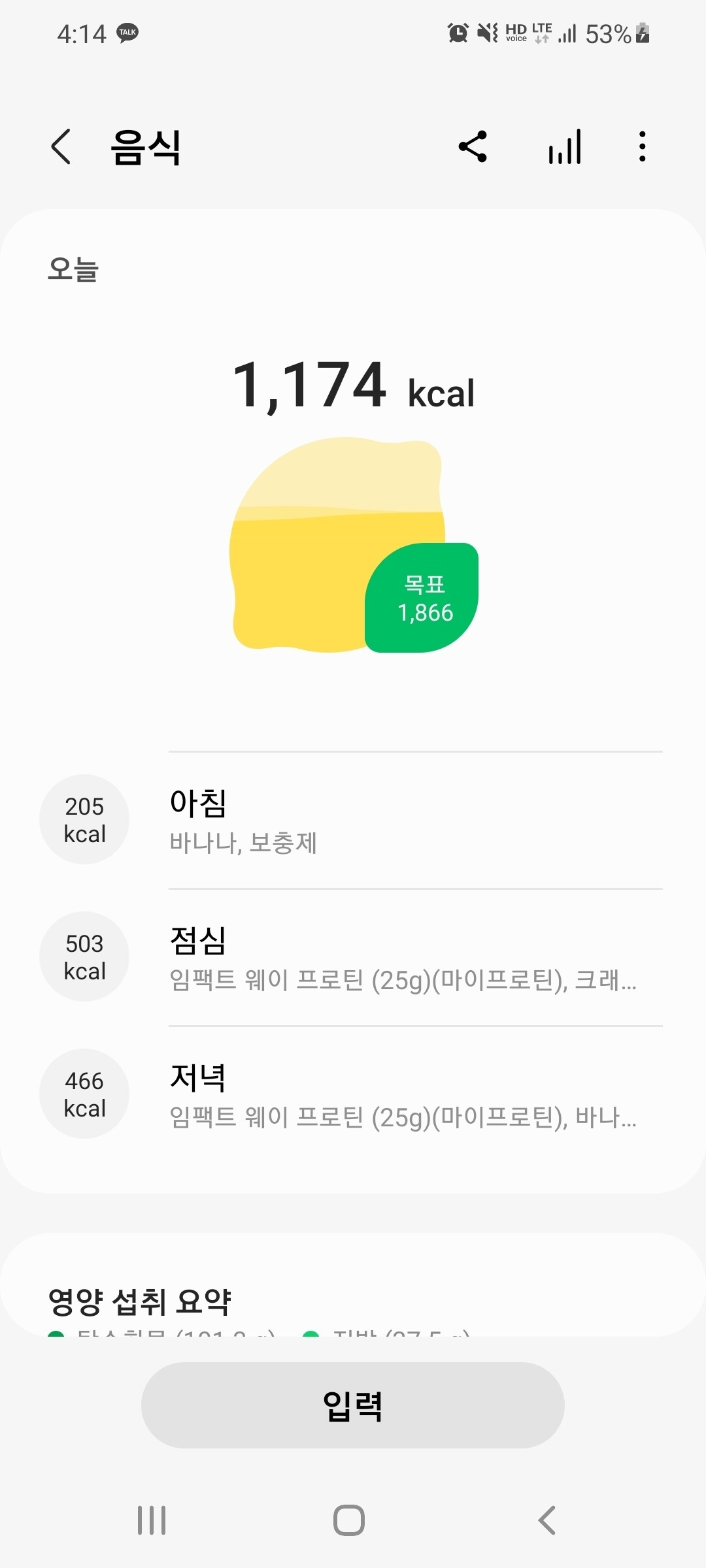The height and width of the screenshot is (1568, 706).
Task: Click the share icon next to 음식
Action: [473, 147]
